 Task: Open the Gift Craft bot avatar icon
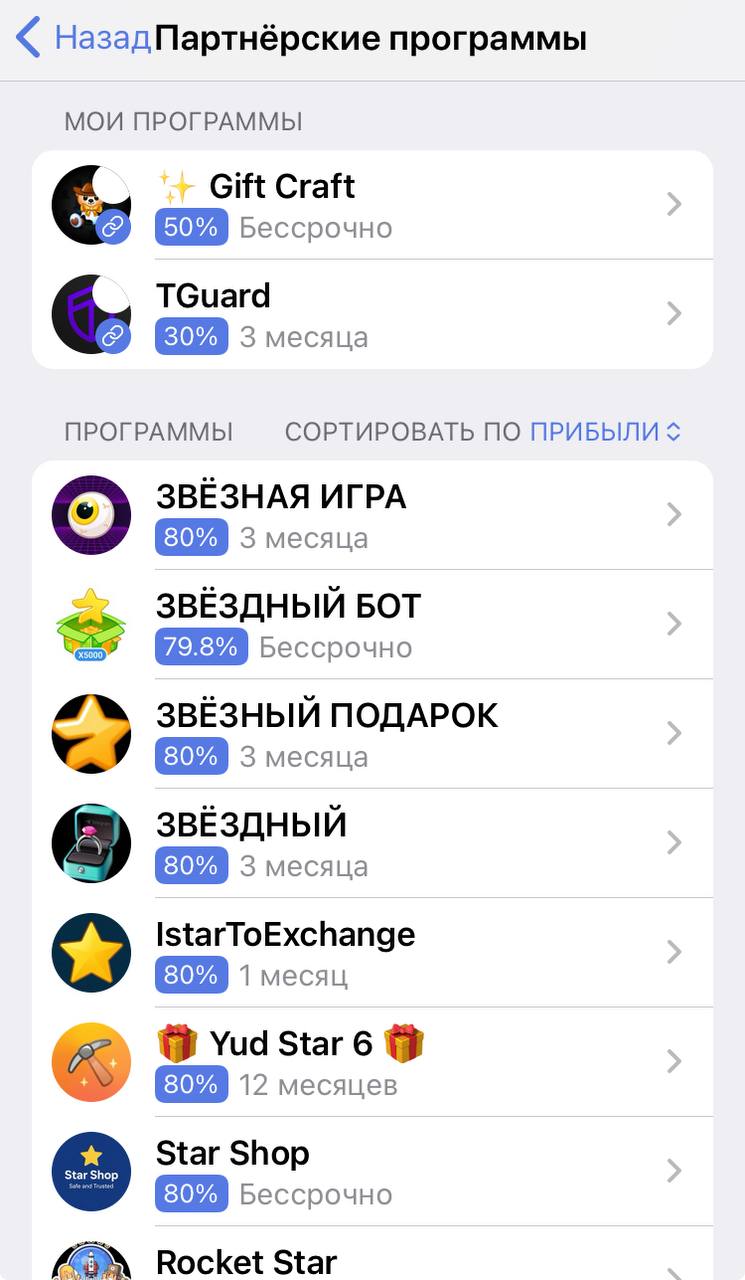click(x=91, y=205)
